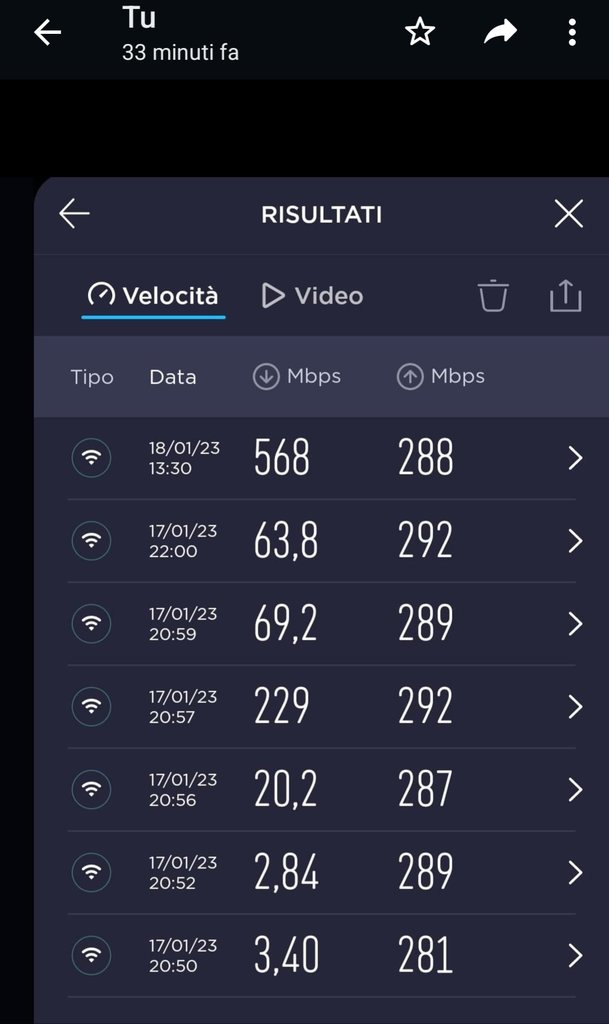The image size is (609, 1024).
Task: Go back from the image viewer
Action: click(x=47, y=33)
